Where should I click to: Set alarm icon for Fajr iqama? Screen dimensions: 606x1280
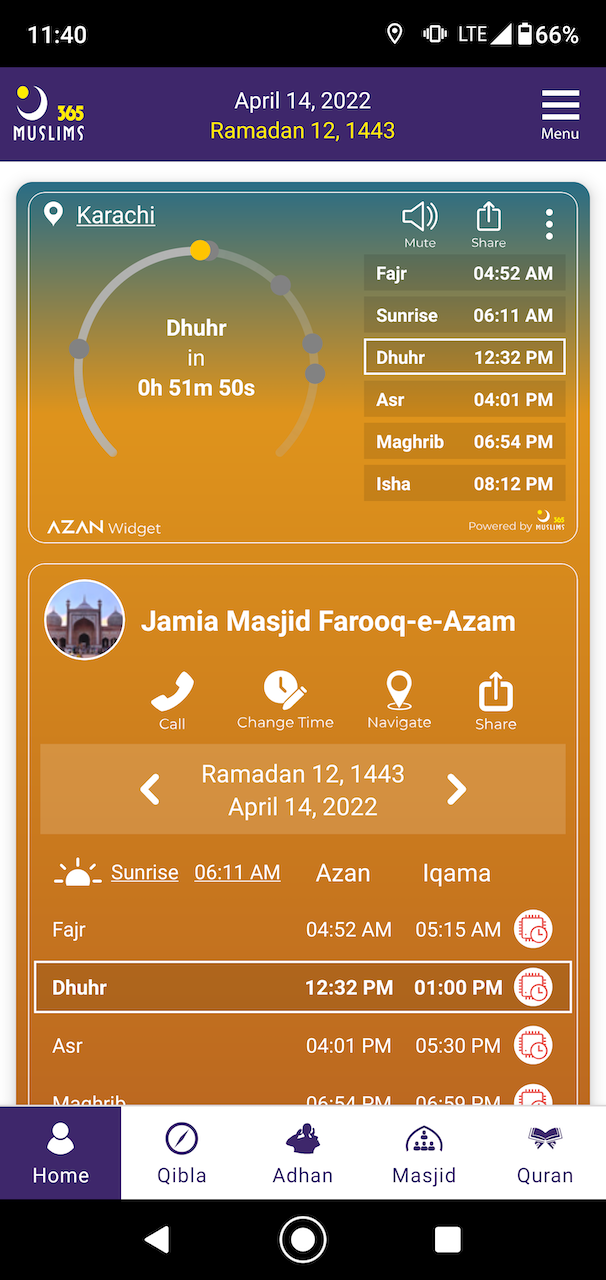pos(533,930)
